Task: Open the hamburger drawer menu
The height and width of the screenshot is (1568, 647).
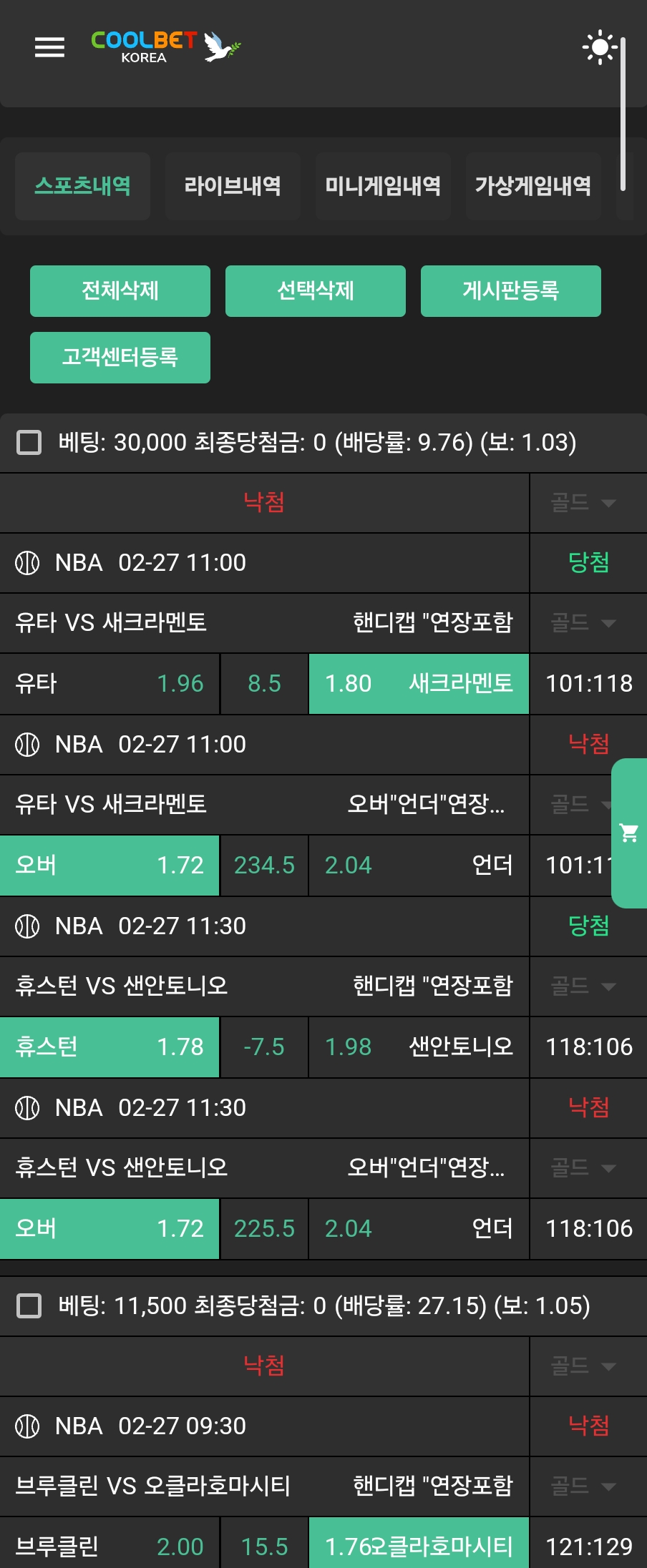Action: click(49, 47)
